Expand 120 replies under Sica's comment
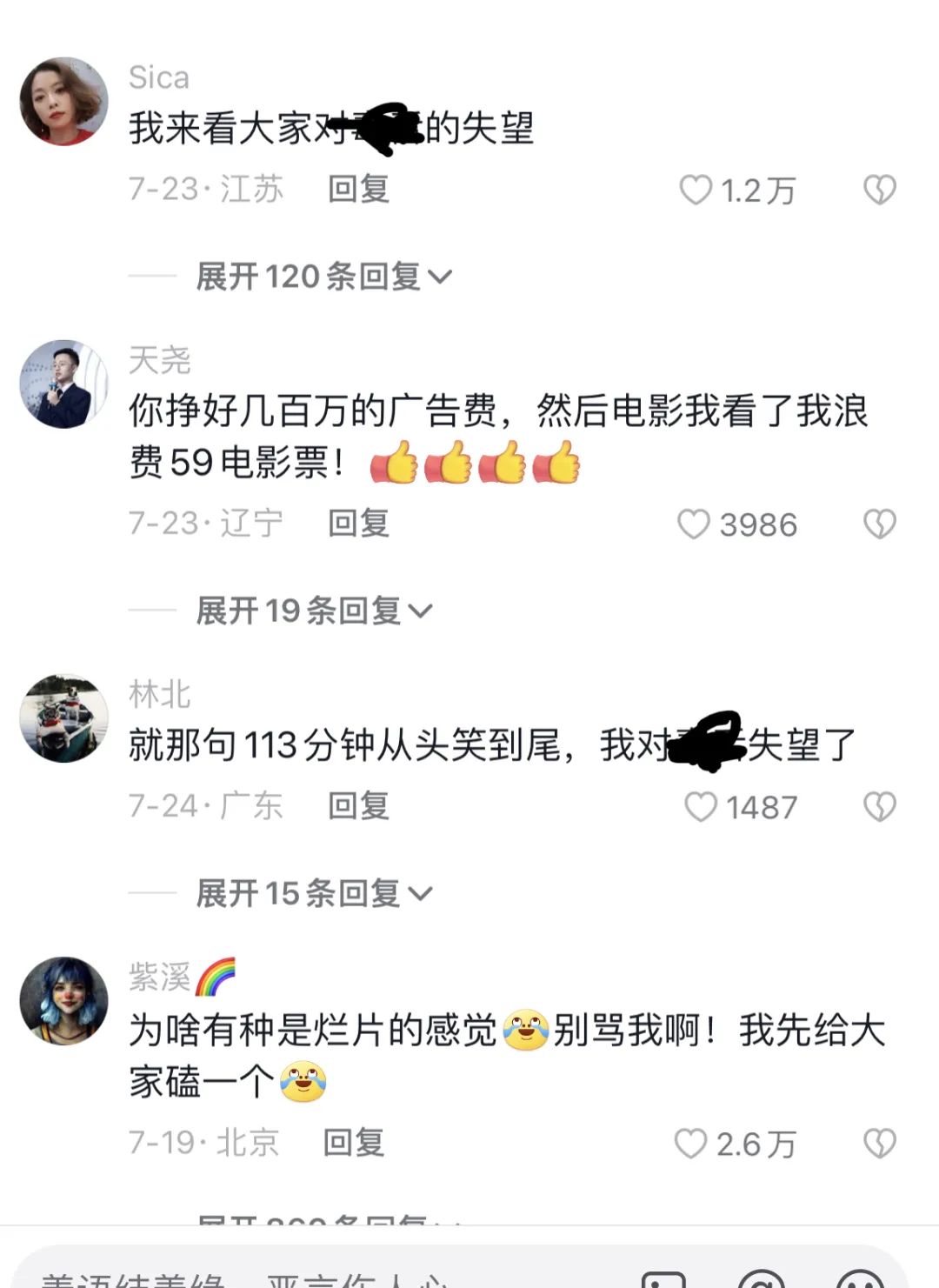The height and width of the screenshot is (1288, 939). pos(323,277)
